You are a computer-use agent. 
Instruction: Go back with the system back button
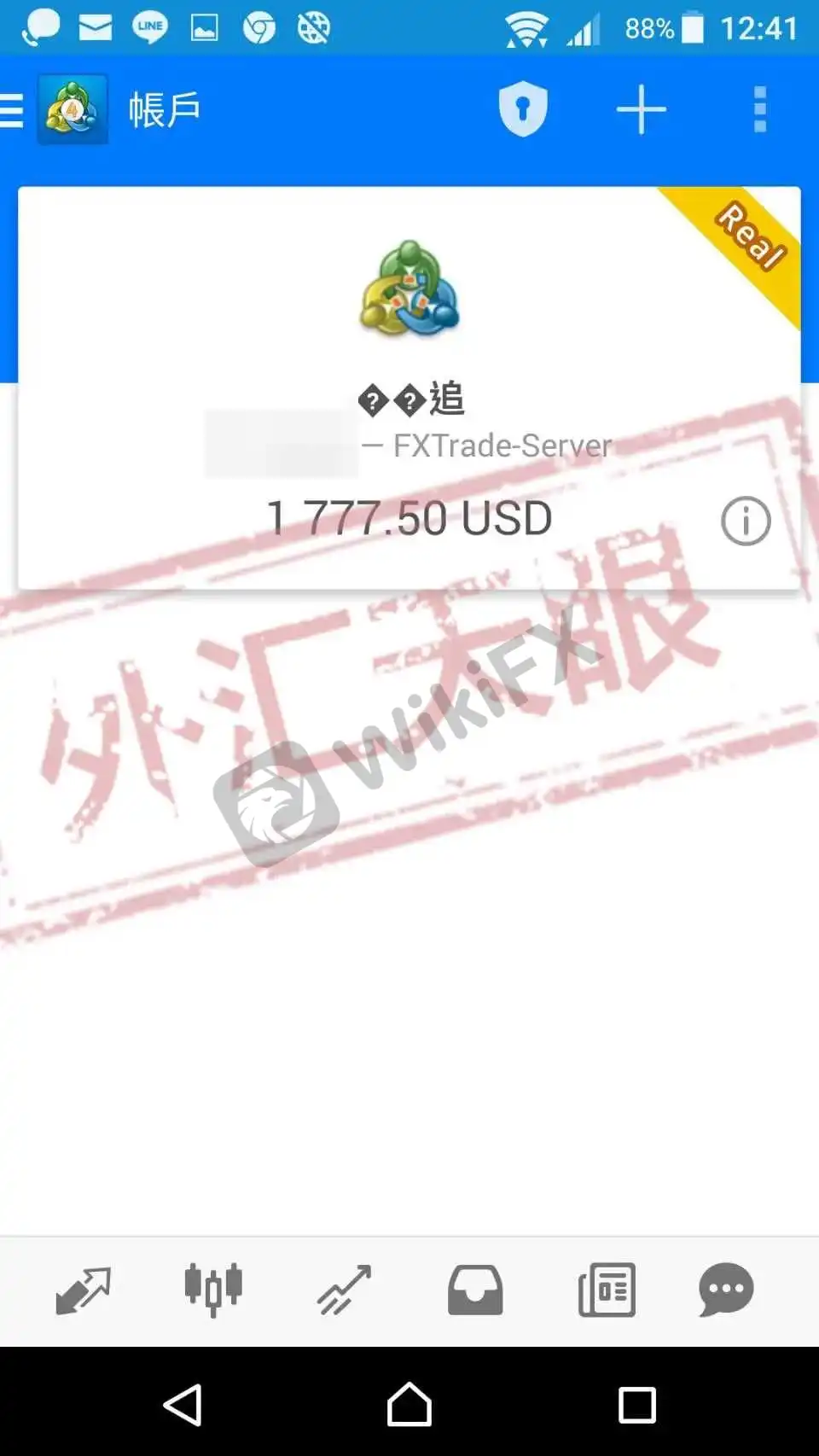[183, 1405]
